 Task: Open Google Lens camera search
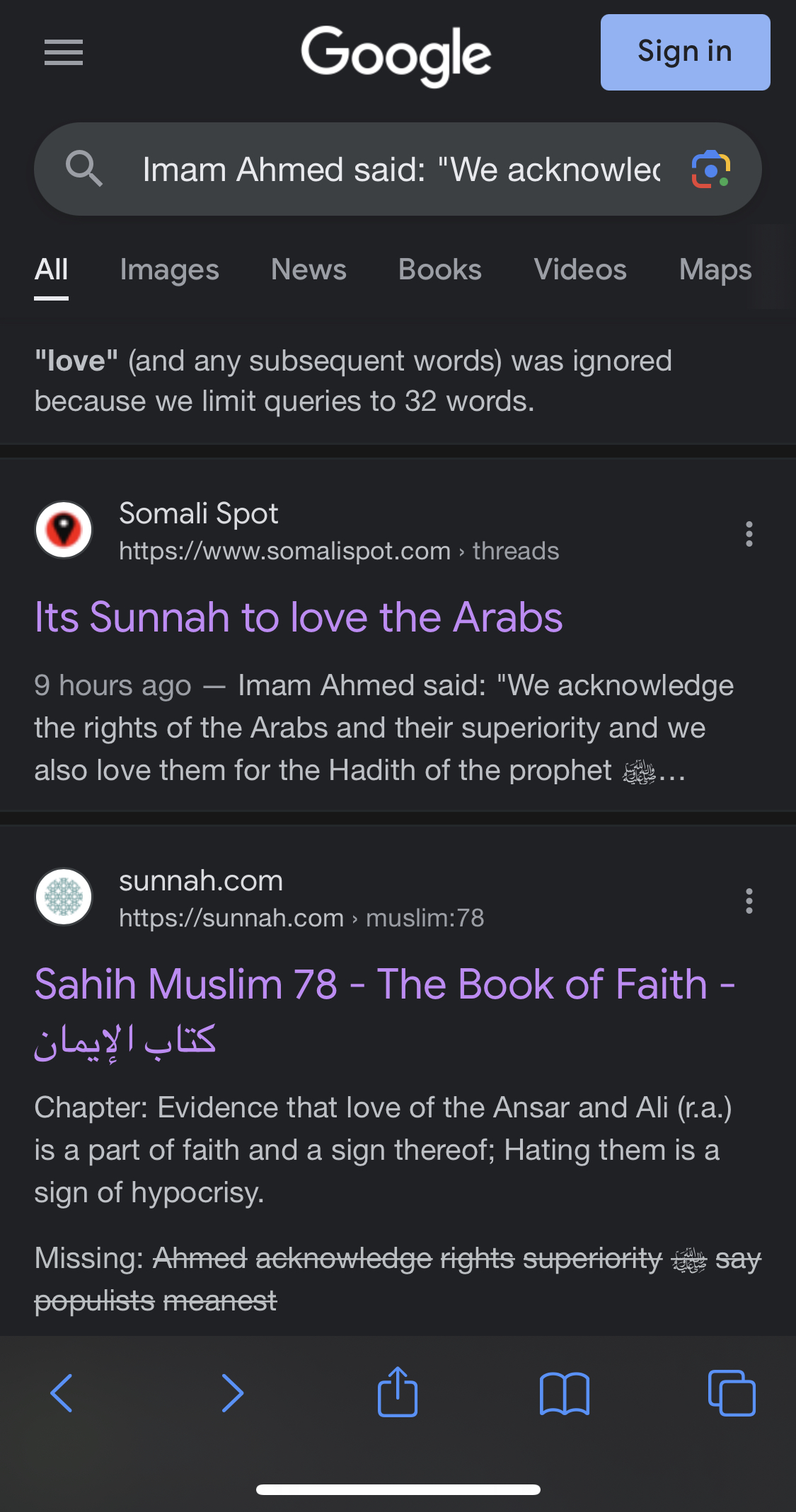tap(710, 170)
